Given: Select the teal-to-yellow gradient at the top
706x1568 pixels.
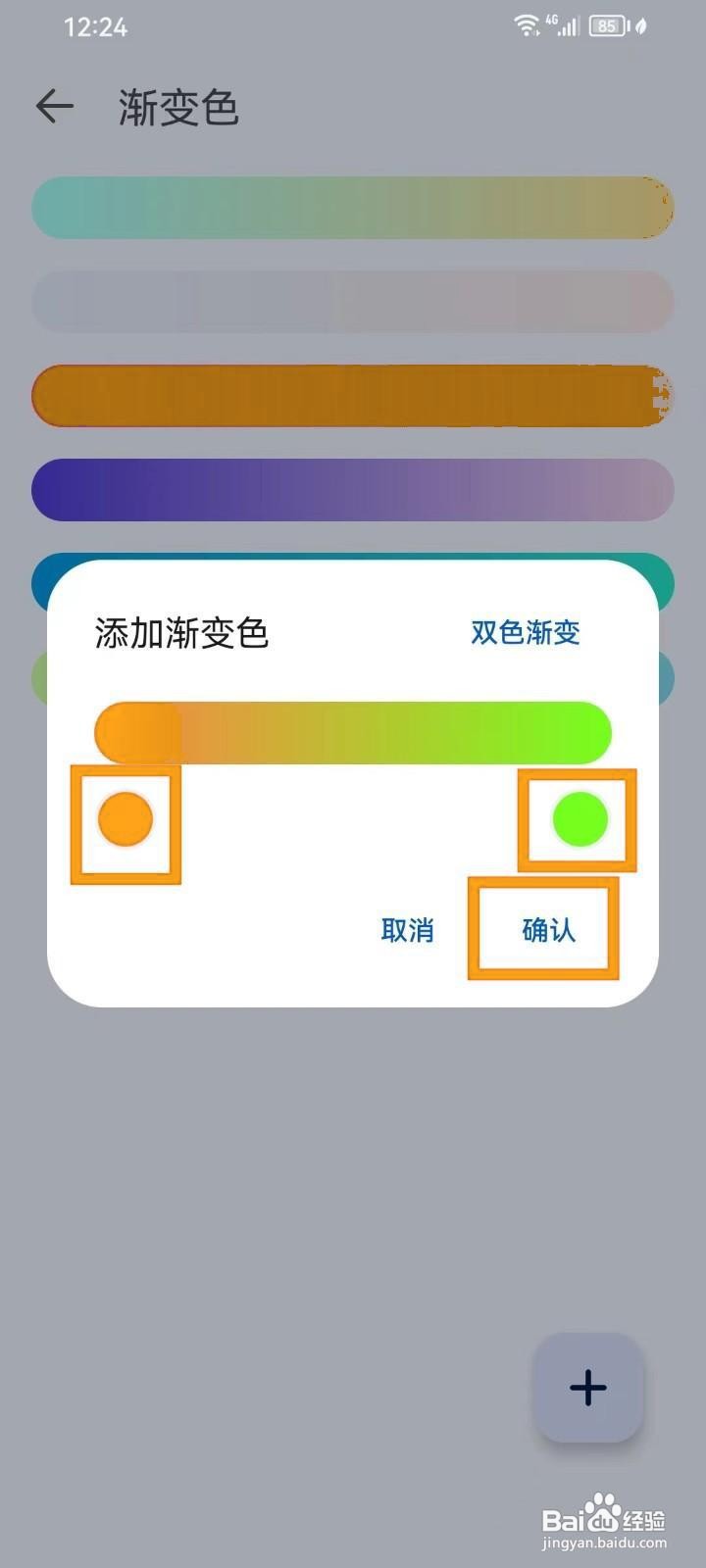Looking at the screenshot, I should (x=353, y=208).
